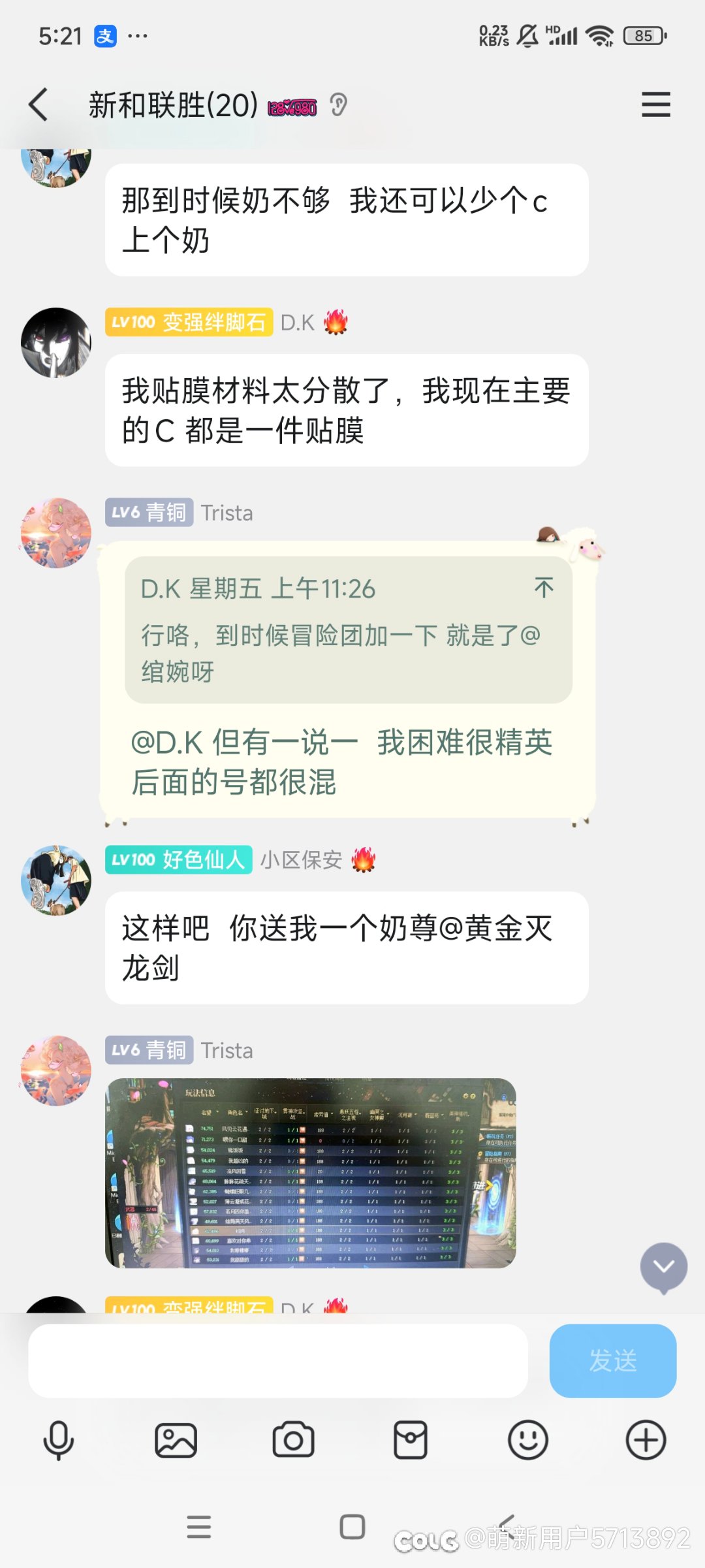The width and height of the screenshot is (705, 1568).
Task: Open 小区保安's avatar profile
Action: 56,880
